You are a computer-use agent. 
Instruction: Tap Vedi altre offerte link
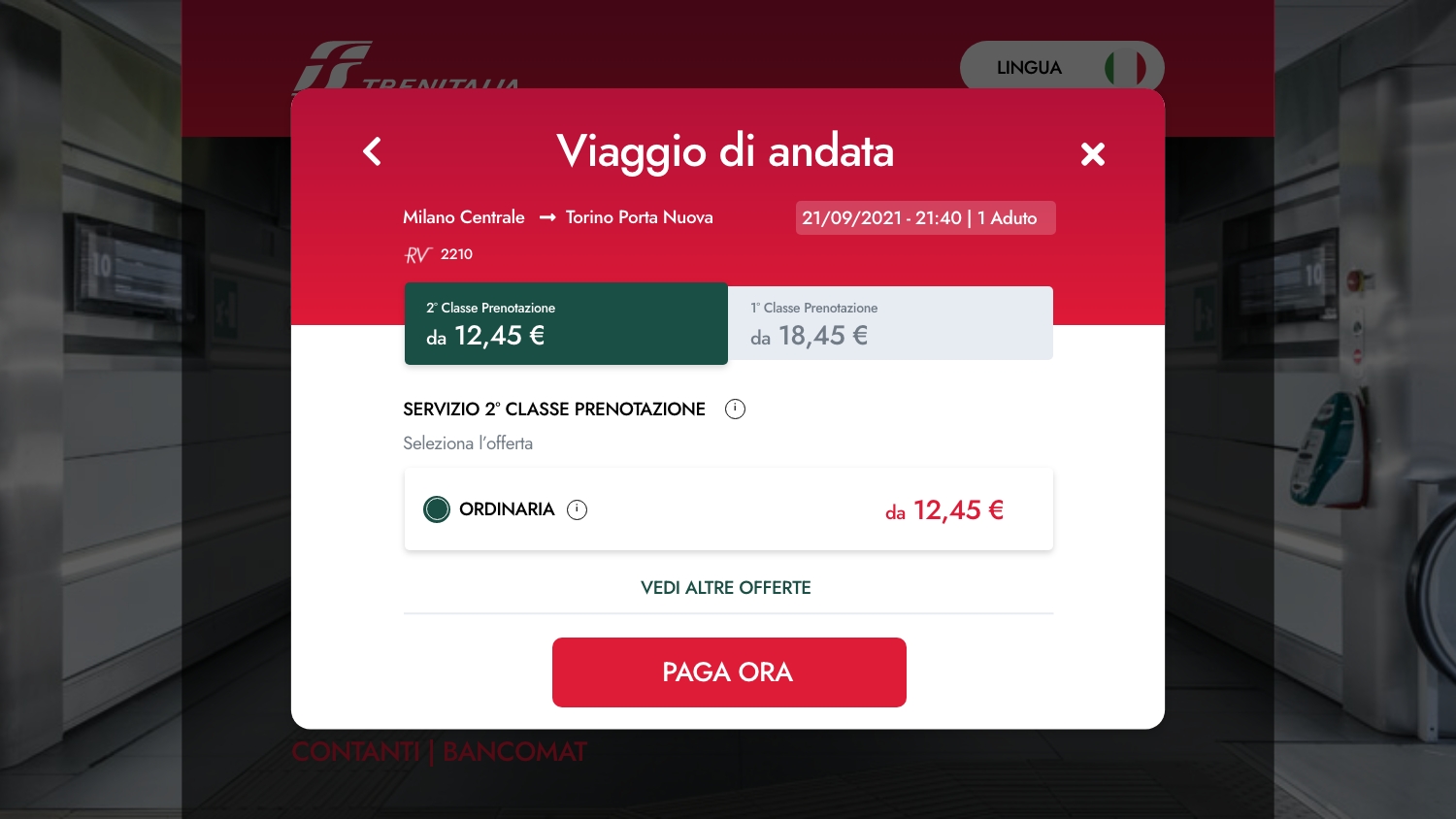726,588
